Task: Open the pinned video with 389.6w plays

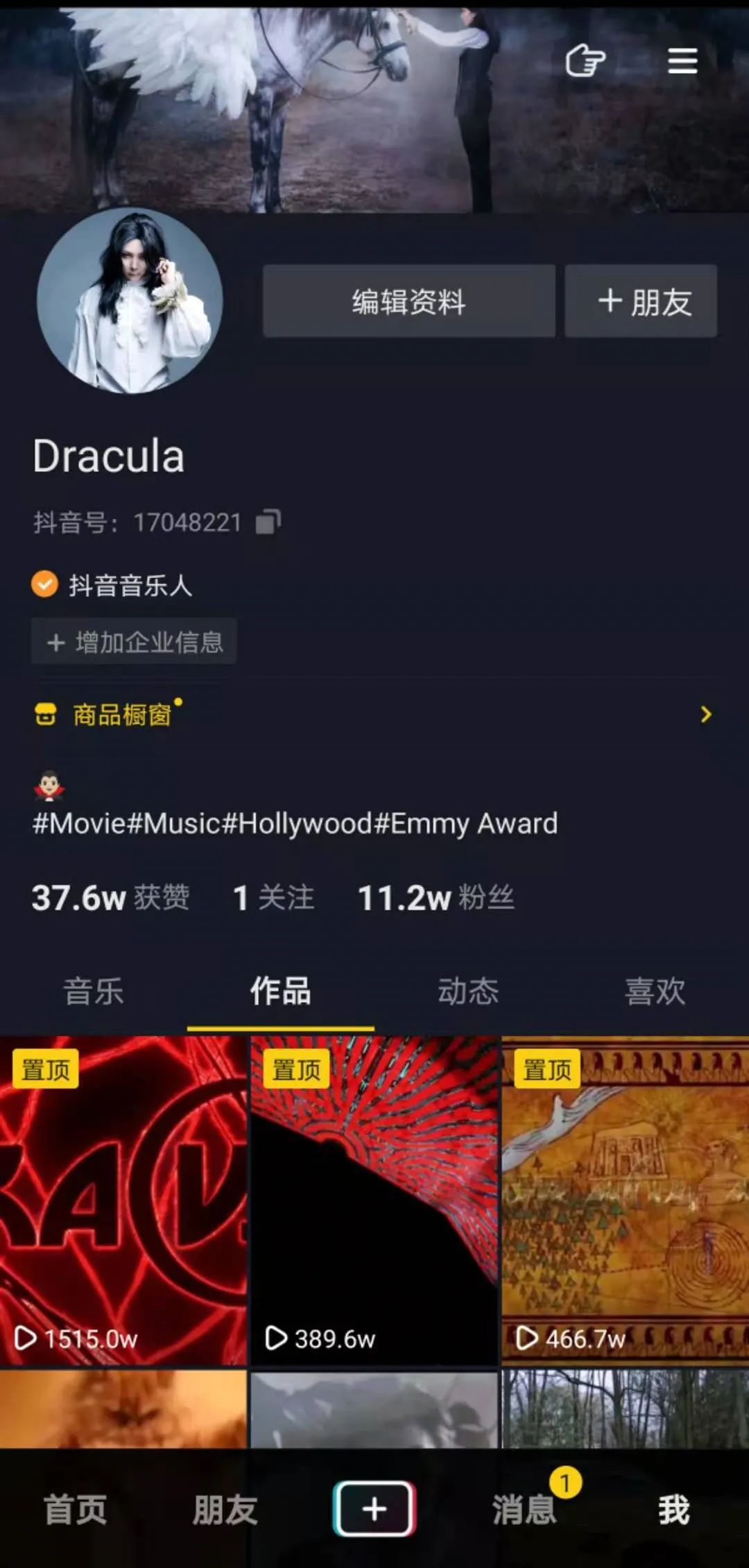Action: [374, 1201]
